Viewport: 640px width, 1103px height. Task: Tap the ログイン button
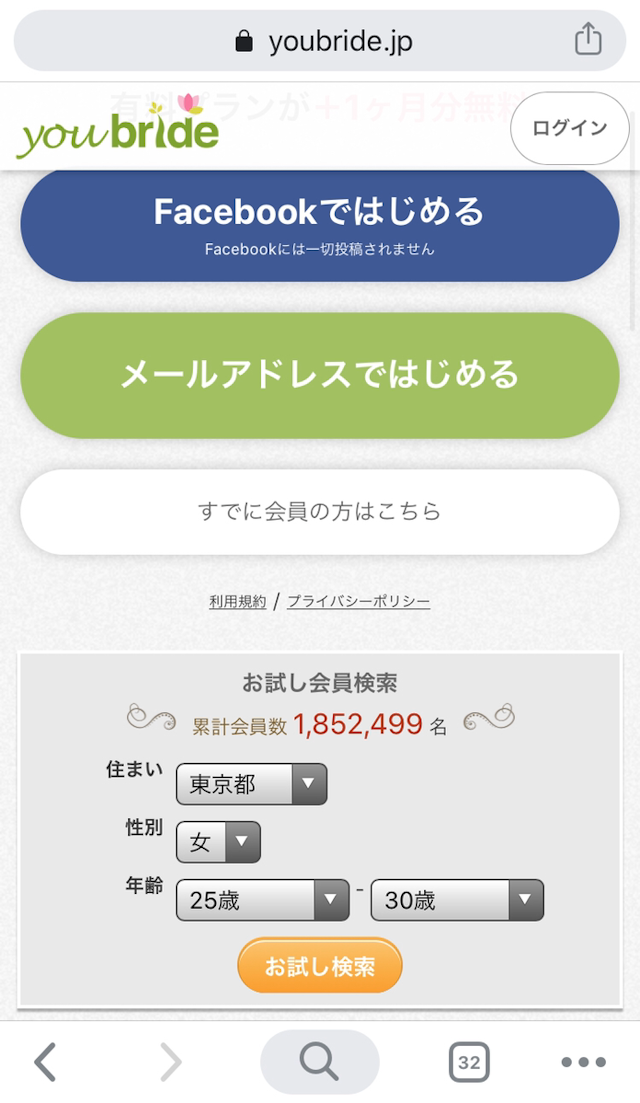570,128
